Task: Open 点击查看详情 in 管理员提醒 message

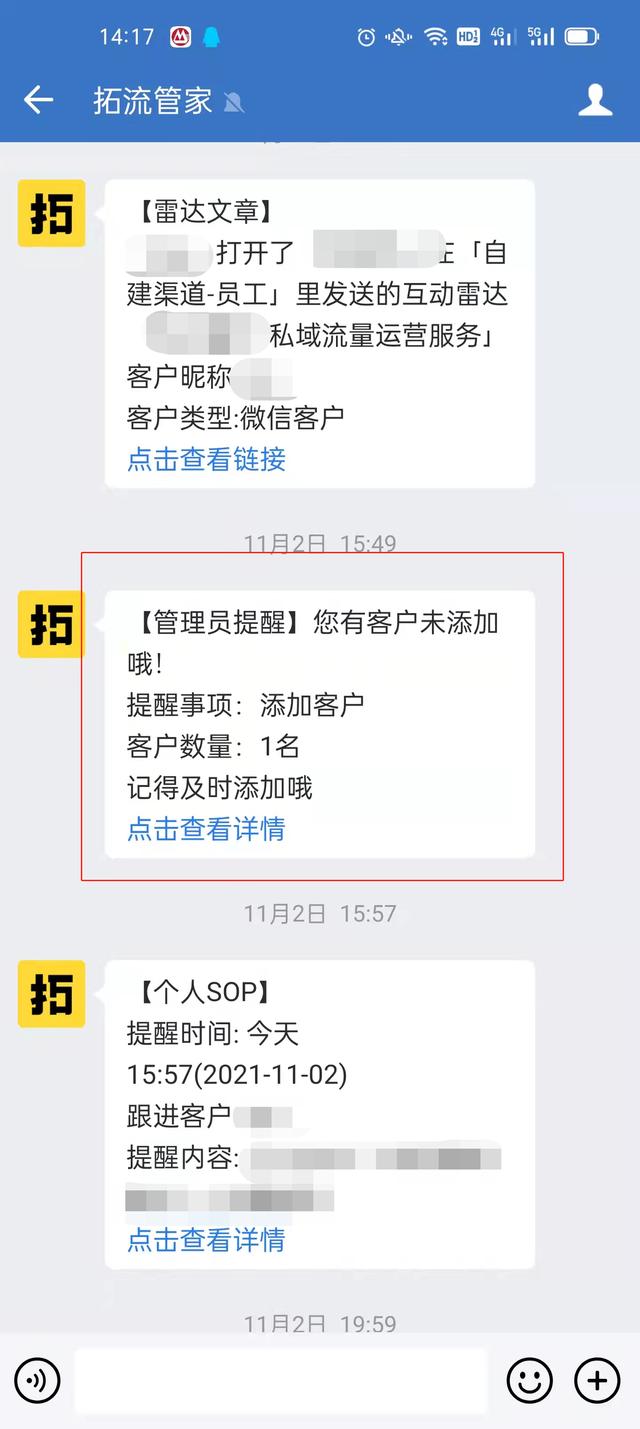Action: coord(206,829)
